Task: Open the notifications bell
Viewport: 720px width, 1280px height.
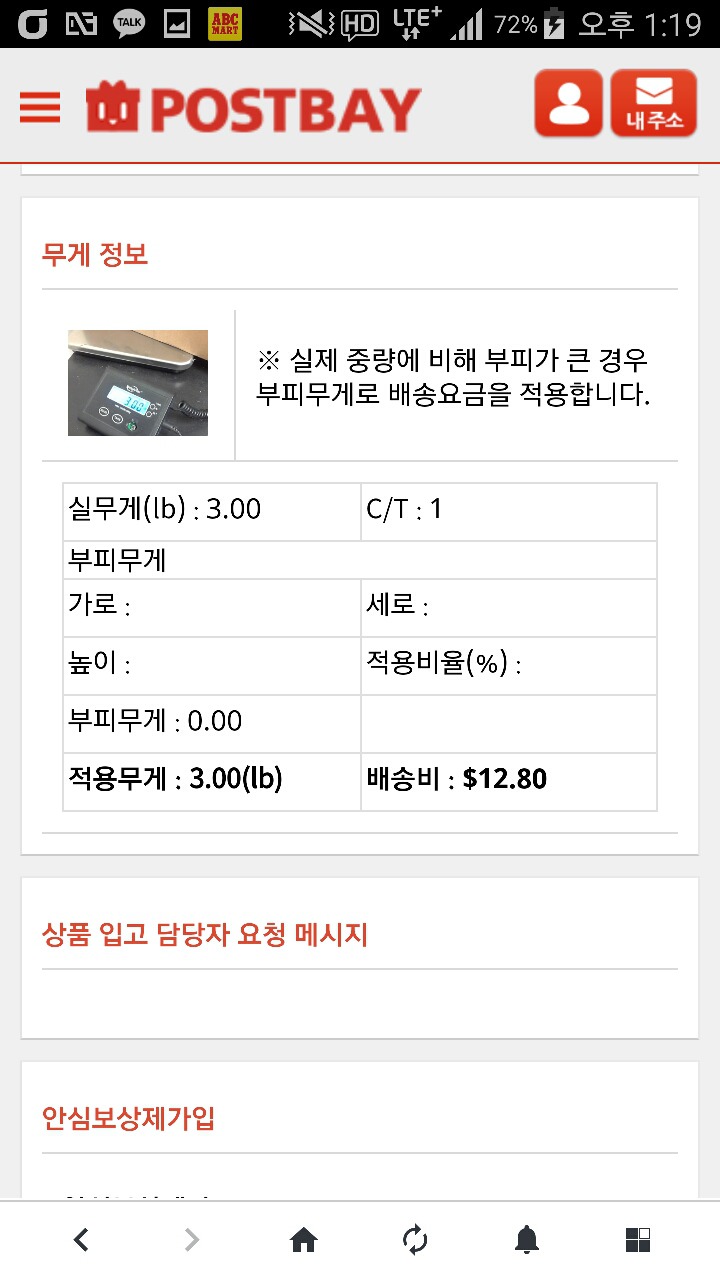Action: (527, 1241)
